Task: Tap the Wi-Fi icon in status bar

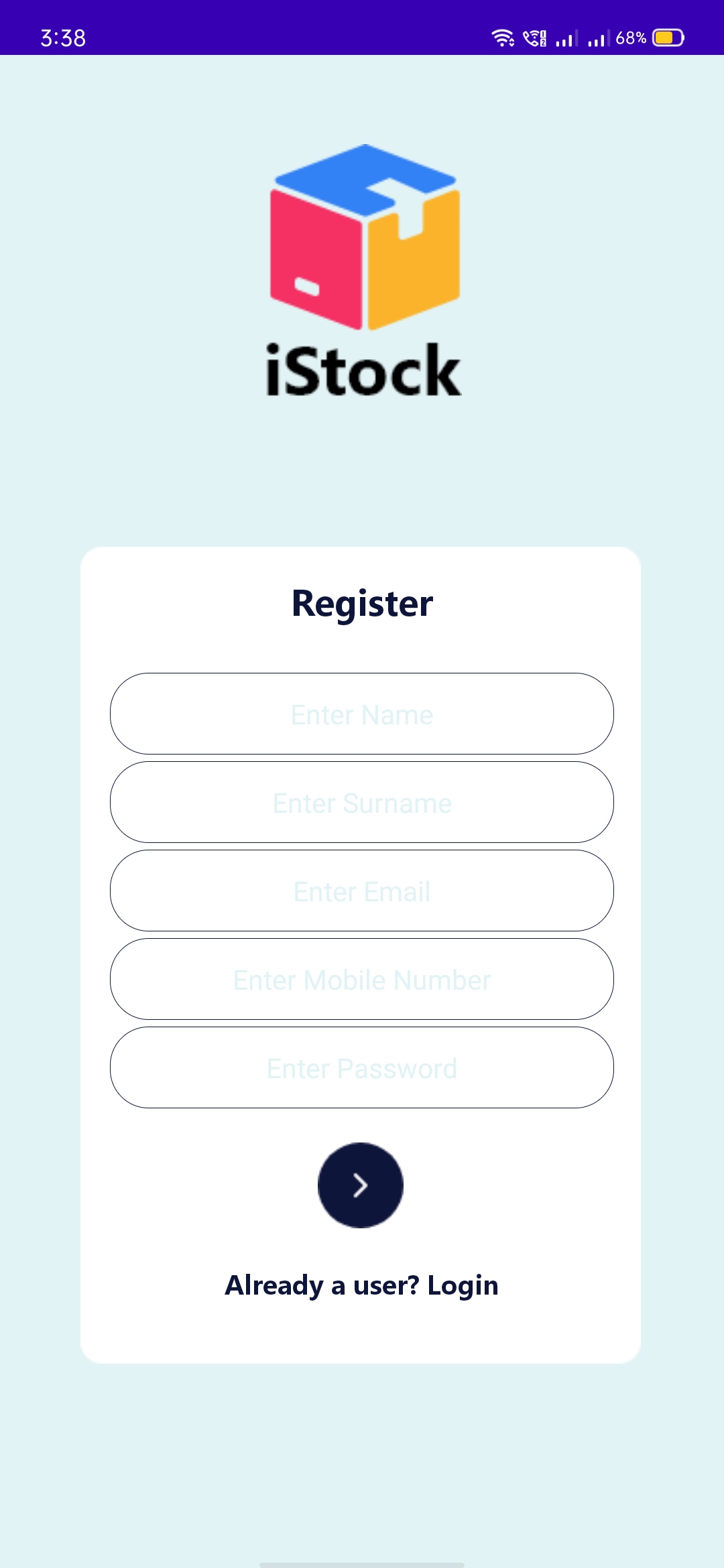Action: click(x=503, y=38)
